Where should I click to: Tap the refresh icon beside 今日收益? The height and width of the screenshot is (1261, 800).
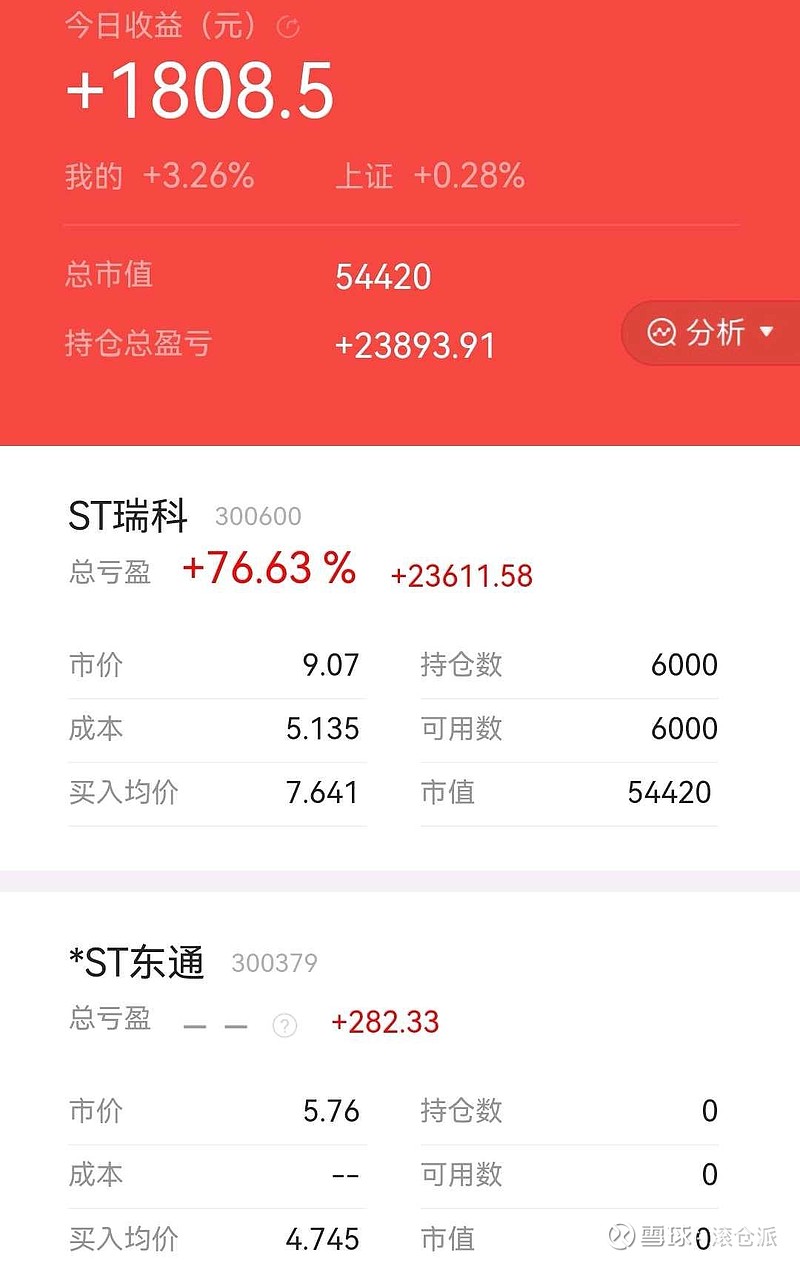tap(287, 27)
